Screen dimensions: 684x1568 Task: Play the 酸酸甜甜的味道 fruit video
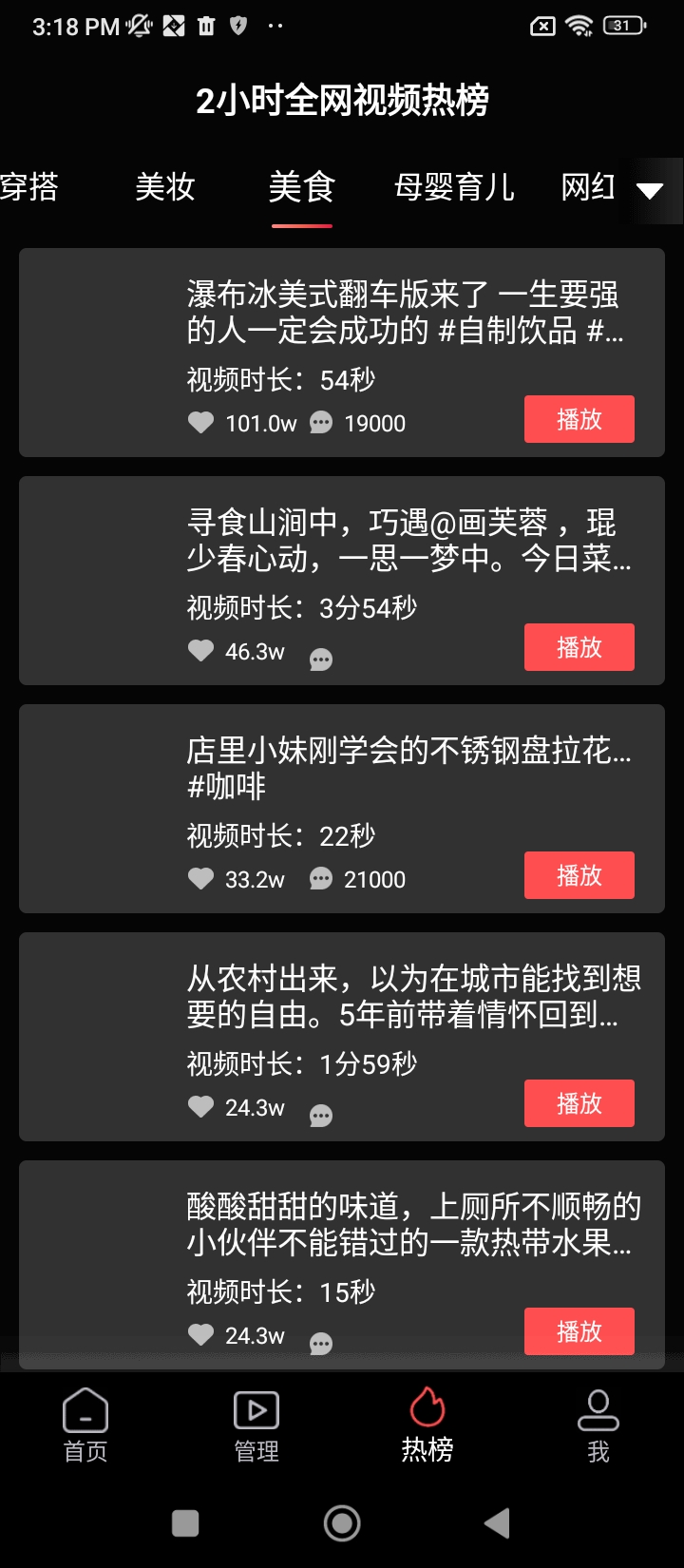[579, 1331]
